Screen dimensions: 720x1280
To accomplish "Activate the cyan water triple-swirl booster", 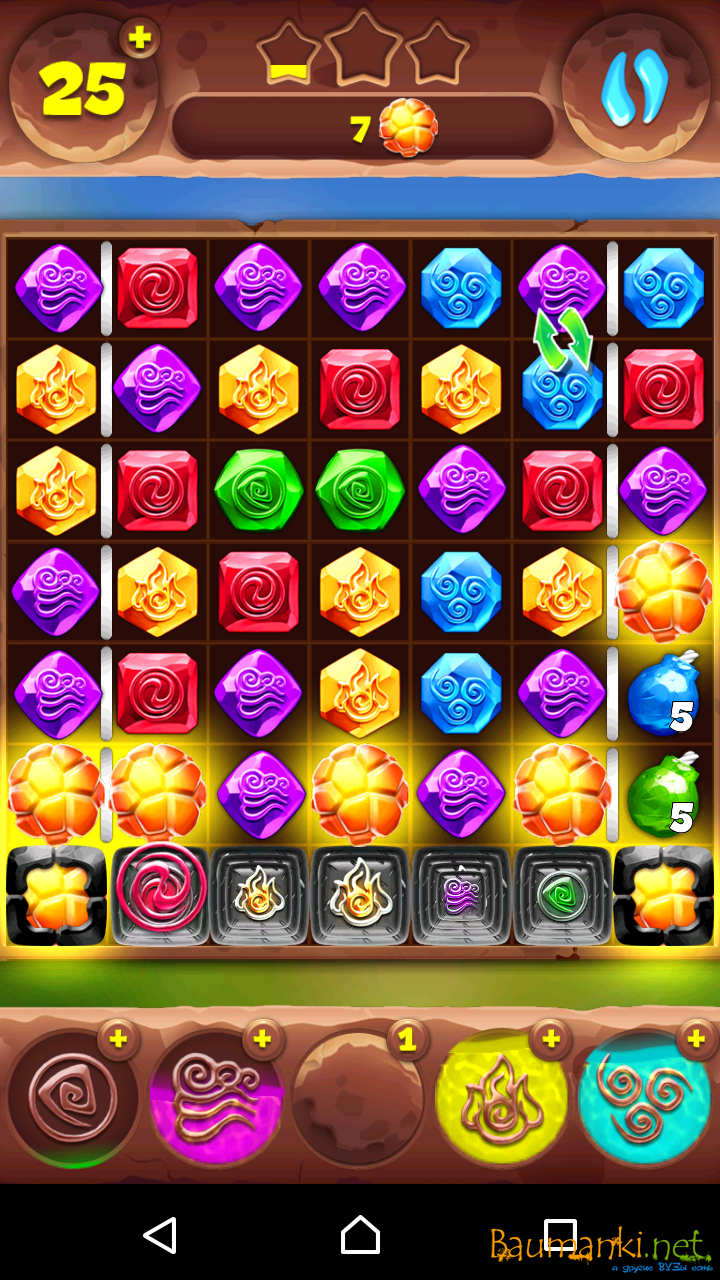I will (x=644, y=1098).
